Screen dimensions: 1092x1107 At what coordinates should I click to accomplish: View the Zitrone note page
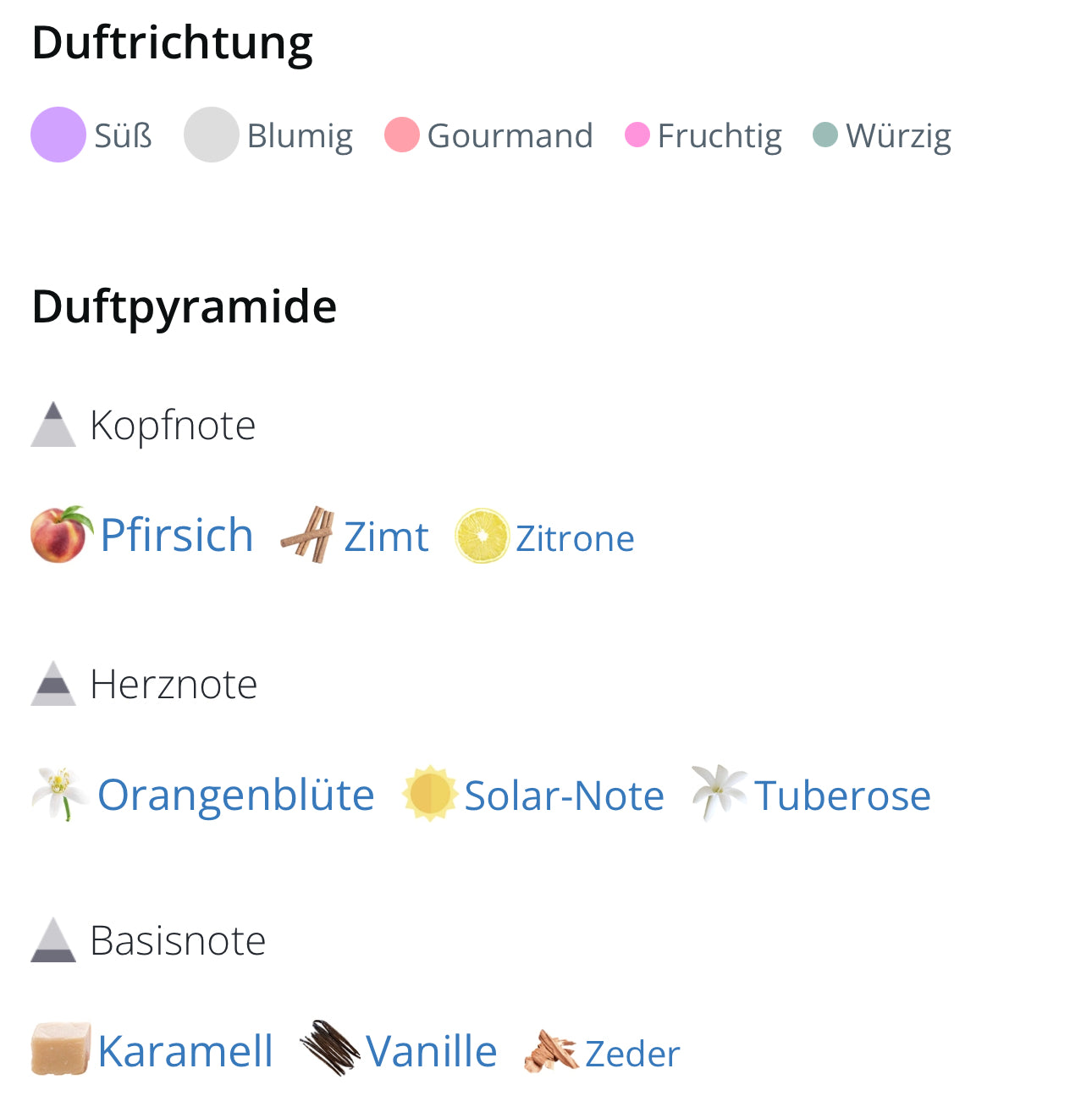pos(574,539)
